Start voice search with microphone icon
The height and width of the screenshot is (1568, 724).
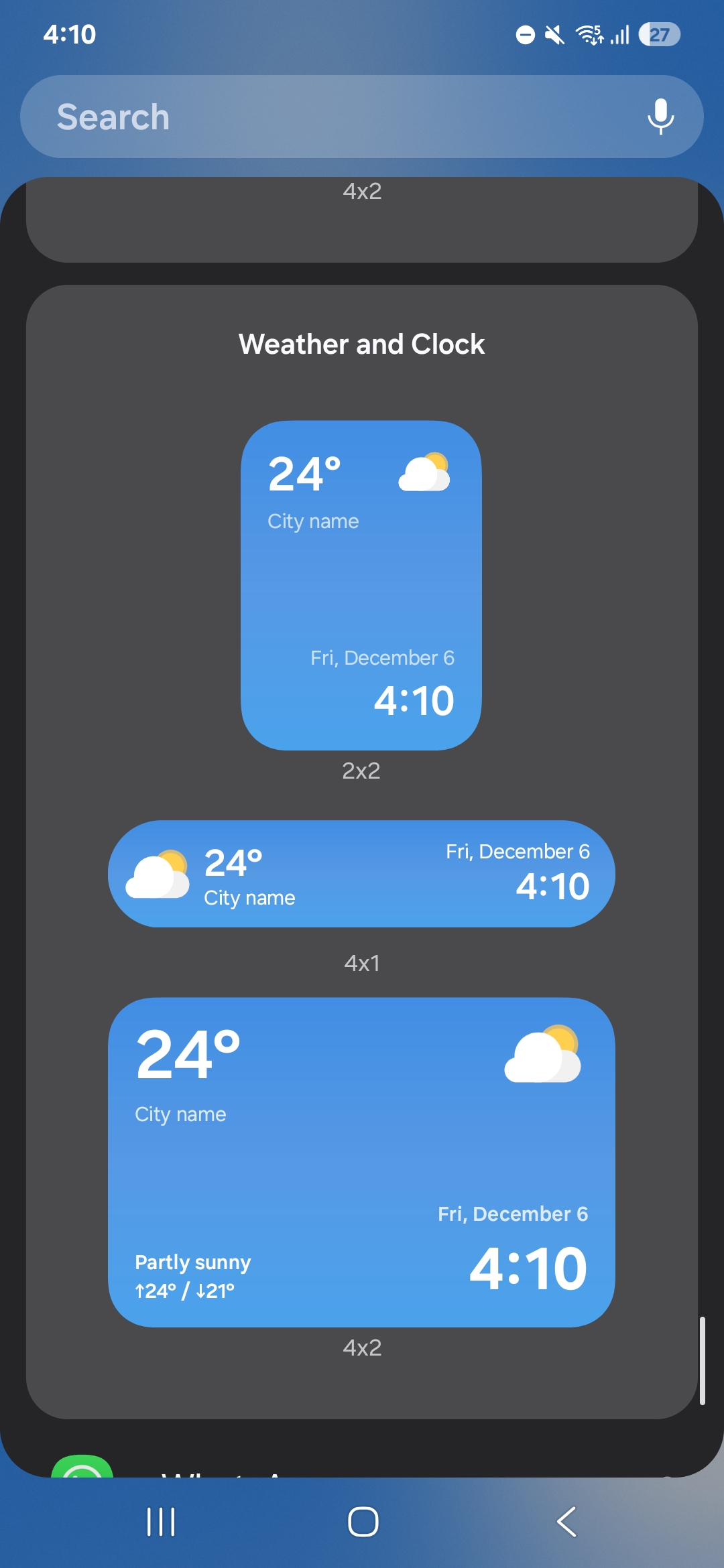coord(660,117)
